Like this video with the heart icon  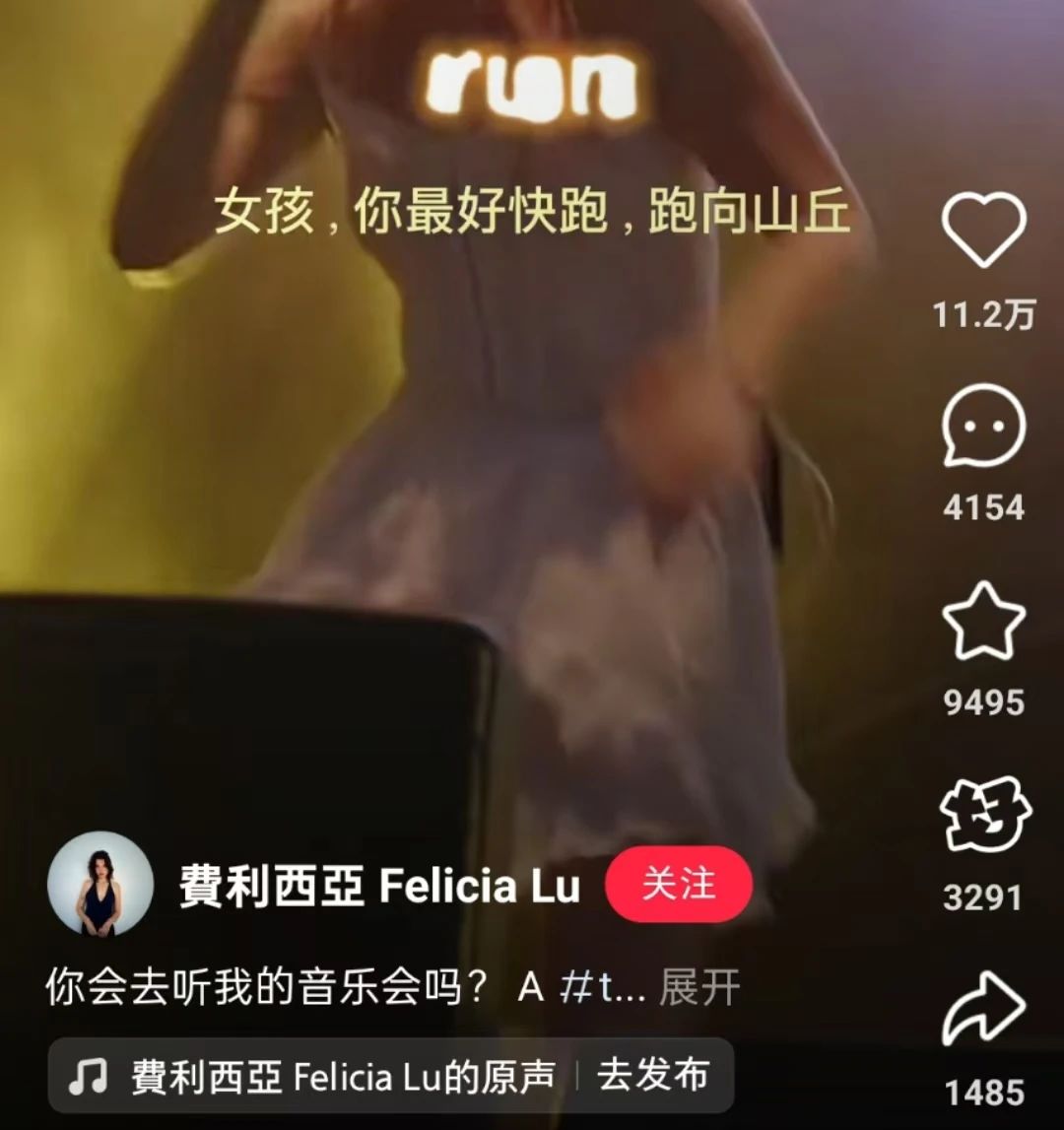pos(983,231)
